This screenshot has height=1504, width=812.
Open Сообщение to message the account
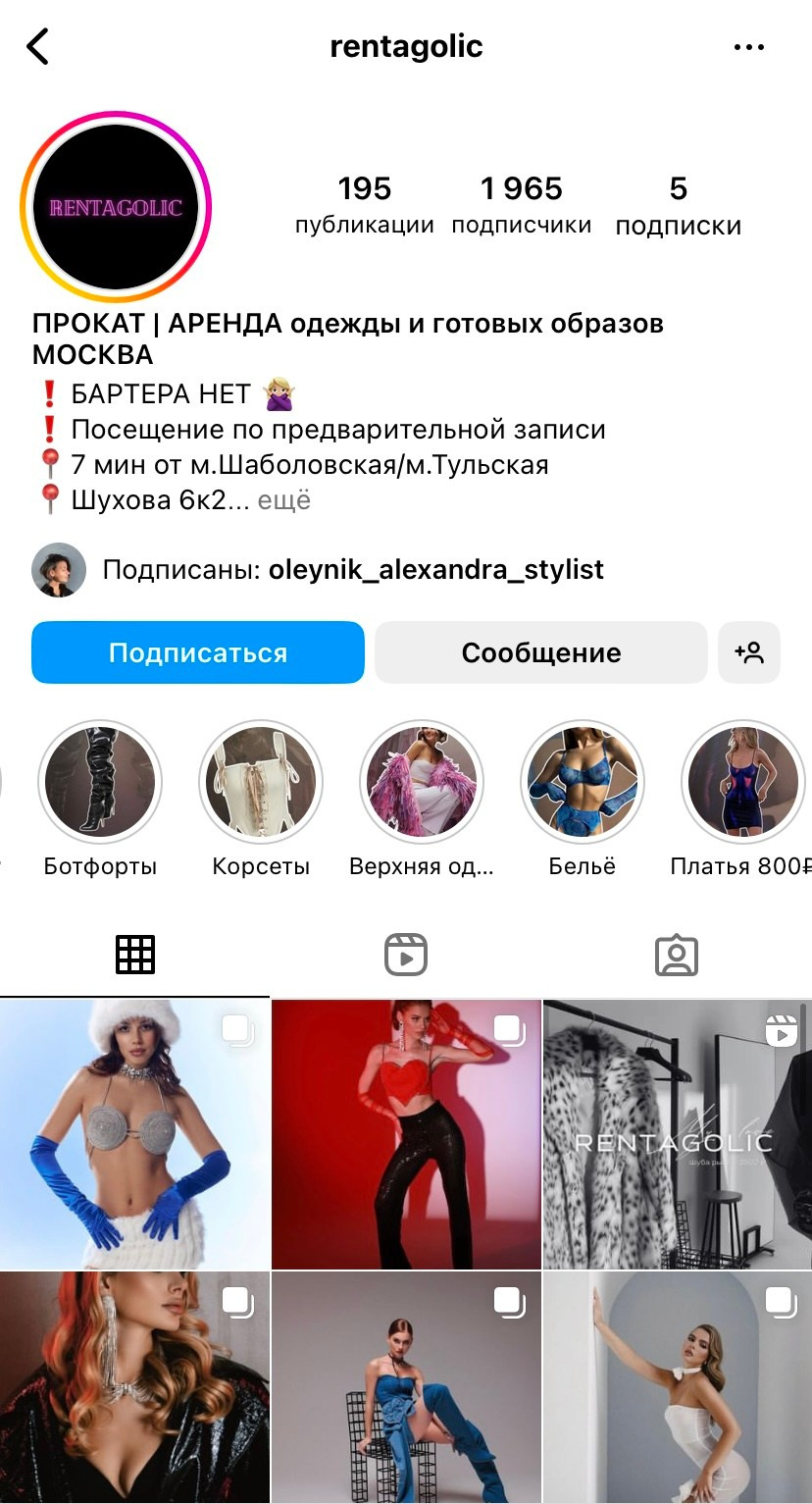click(540, 652)
